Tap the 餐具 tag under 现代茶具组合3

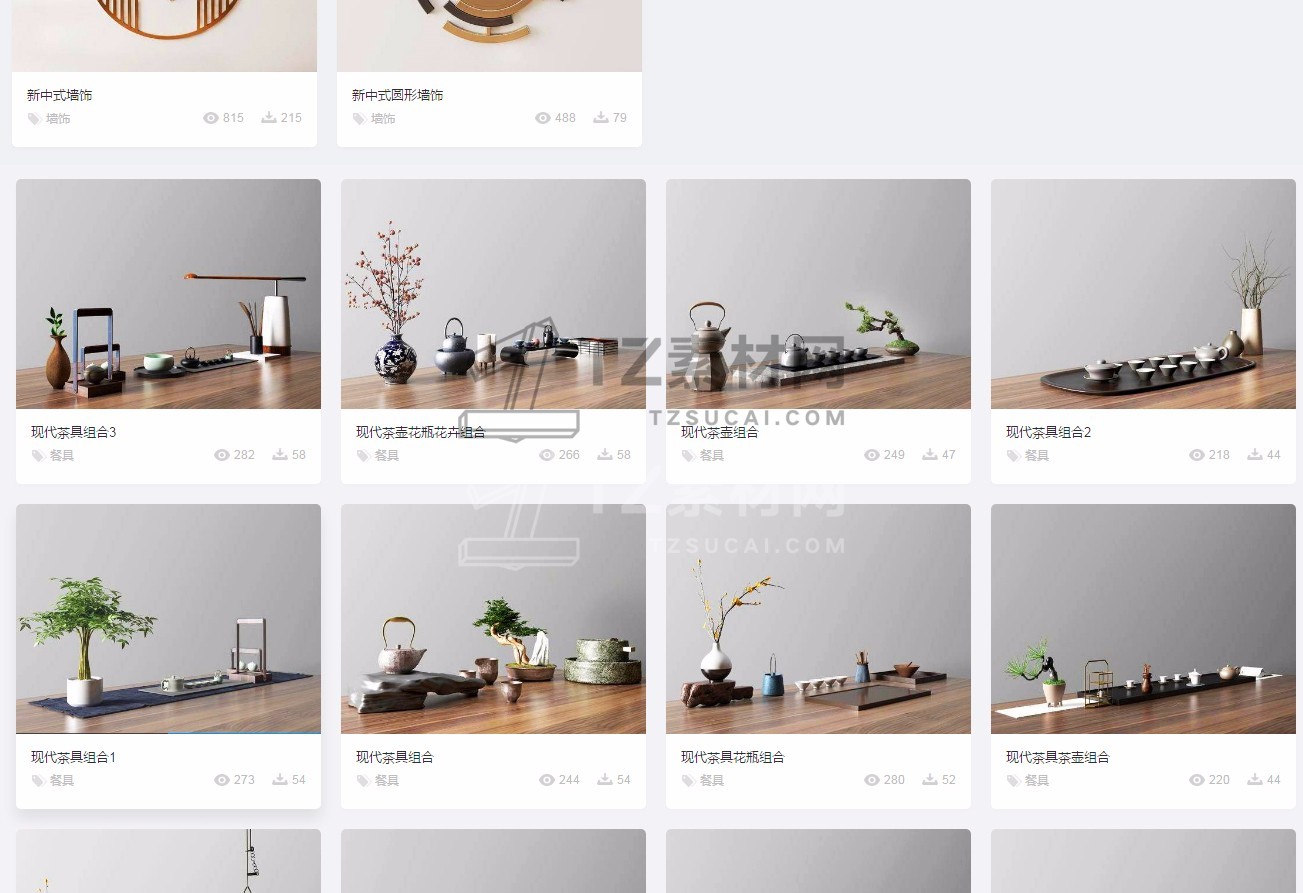62,455
